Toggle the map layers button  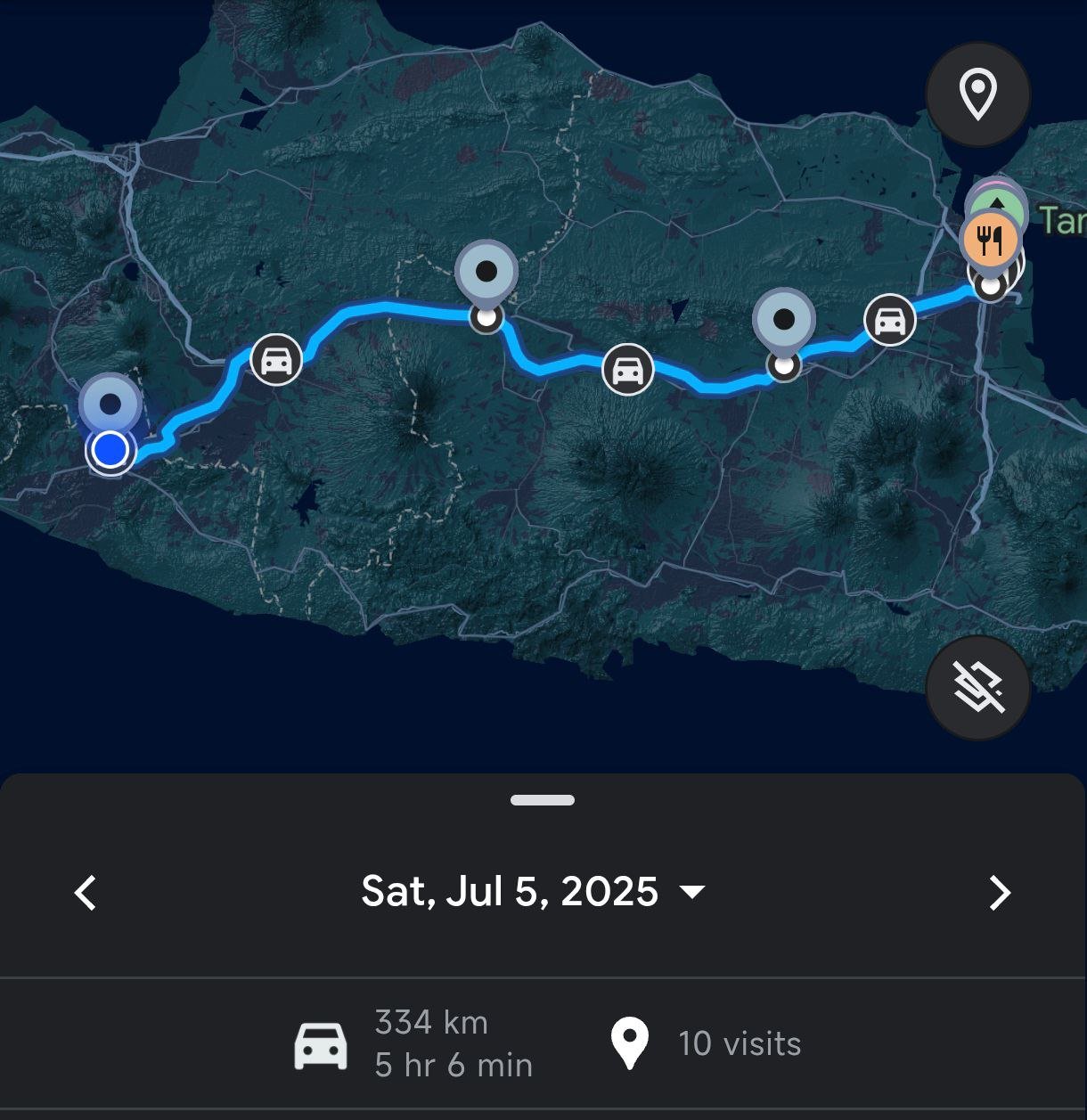[977, 689]
